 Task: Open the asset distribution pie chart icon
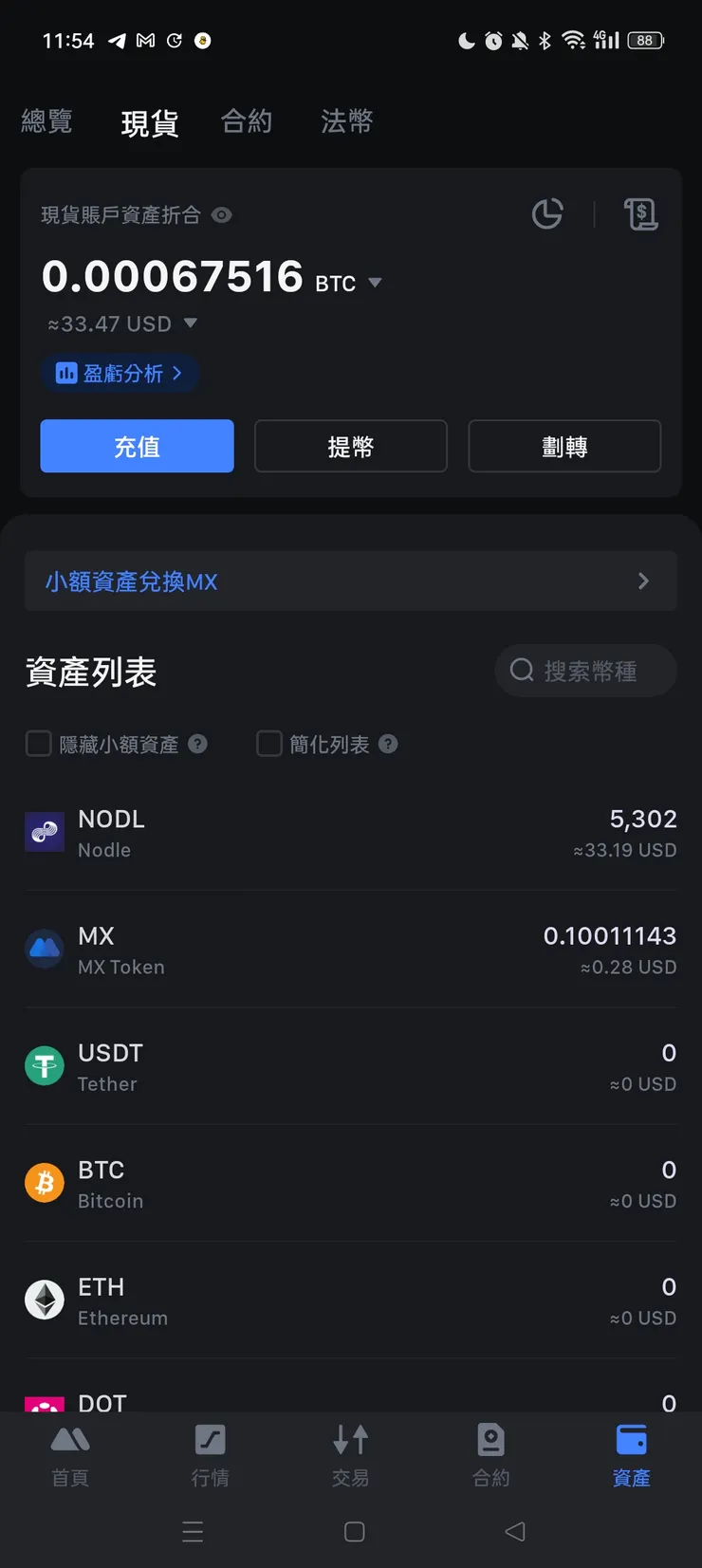(x=547, y=213)
